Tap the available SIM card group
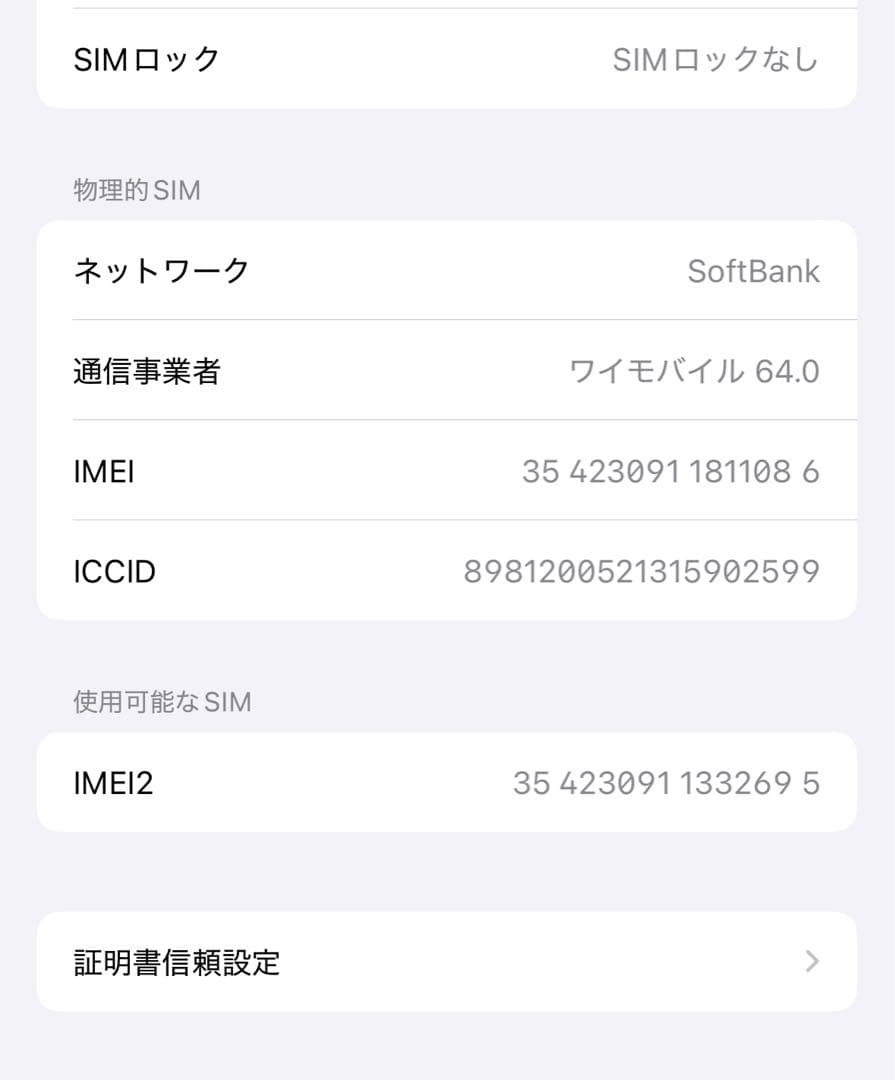This screenshot has height=1080, width=895. tap(447, 782)
